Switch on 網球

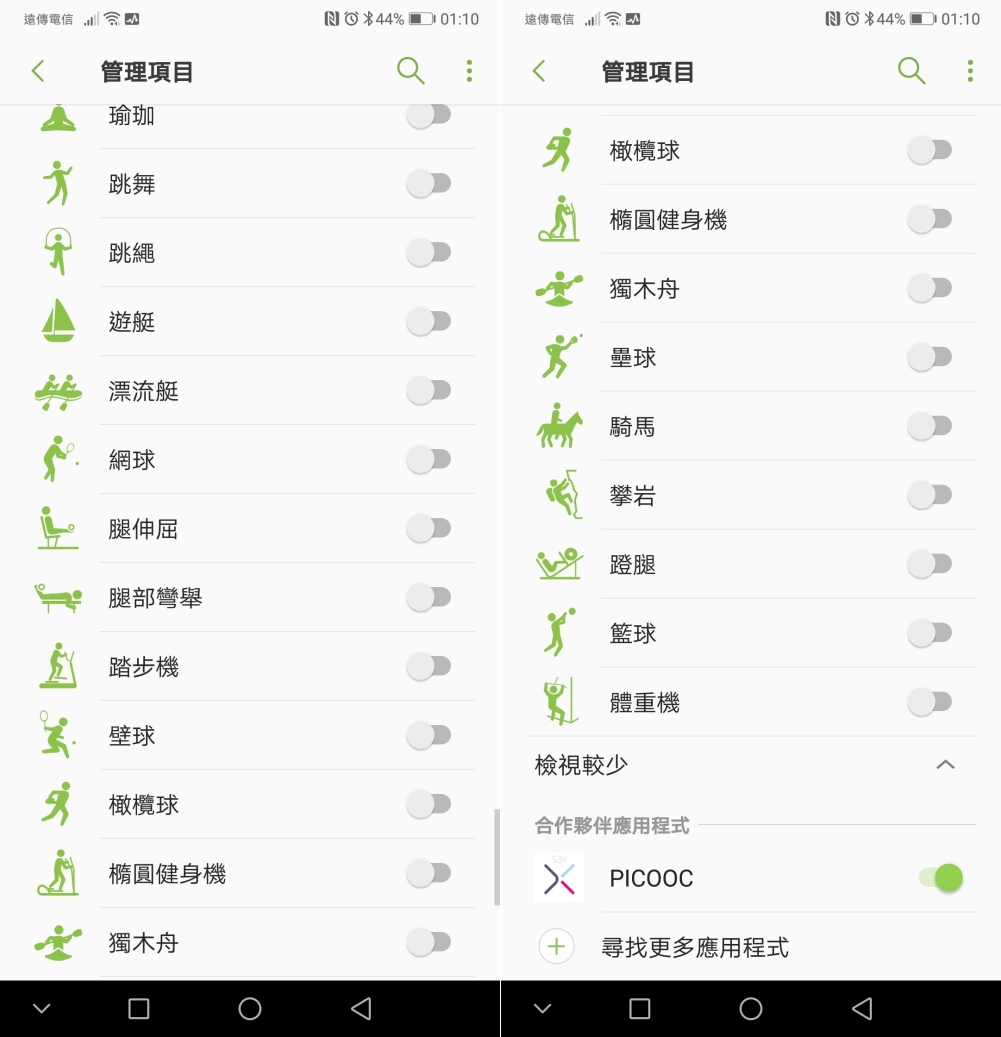pyautogui.click(x=429, y=460)
